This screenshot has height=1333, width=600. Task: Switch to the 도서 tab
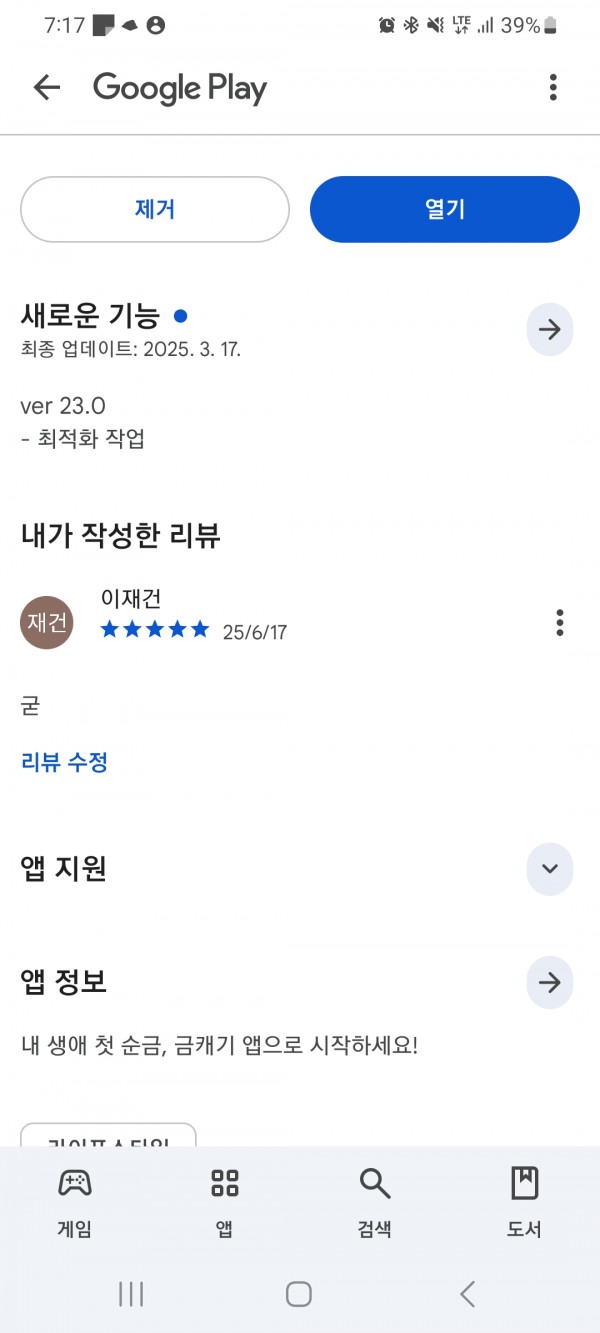(x=524, y=1202)
